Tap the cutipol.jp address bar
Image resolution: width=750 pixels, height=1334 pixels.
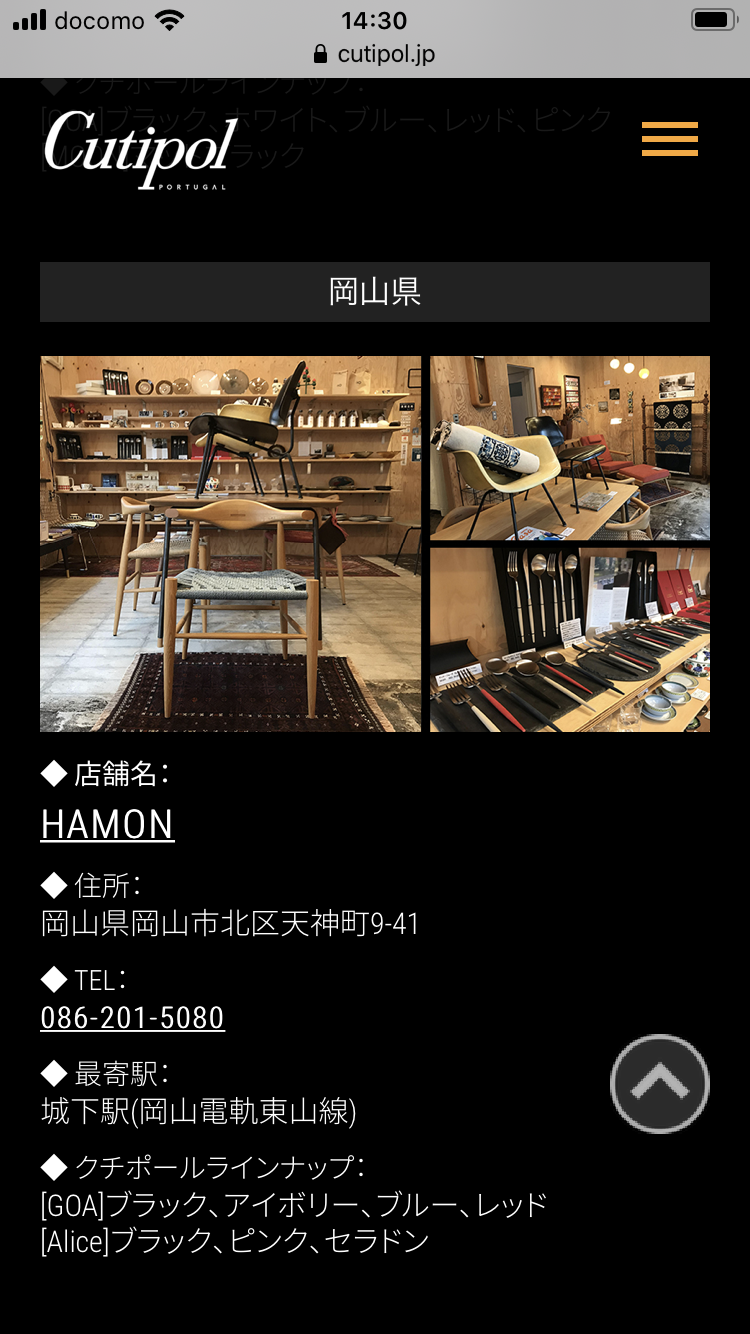click(375, 54)
